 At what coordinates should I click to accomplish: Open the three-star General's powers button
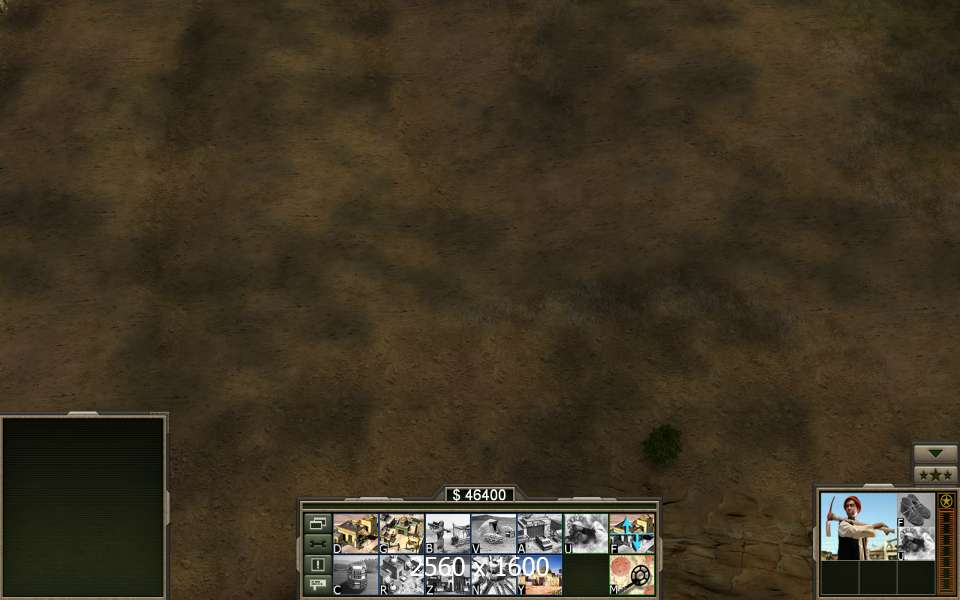click(x=935, y=475)
